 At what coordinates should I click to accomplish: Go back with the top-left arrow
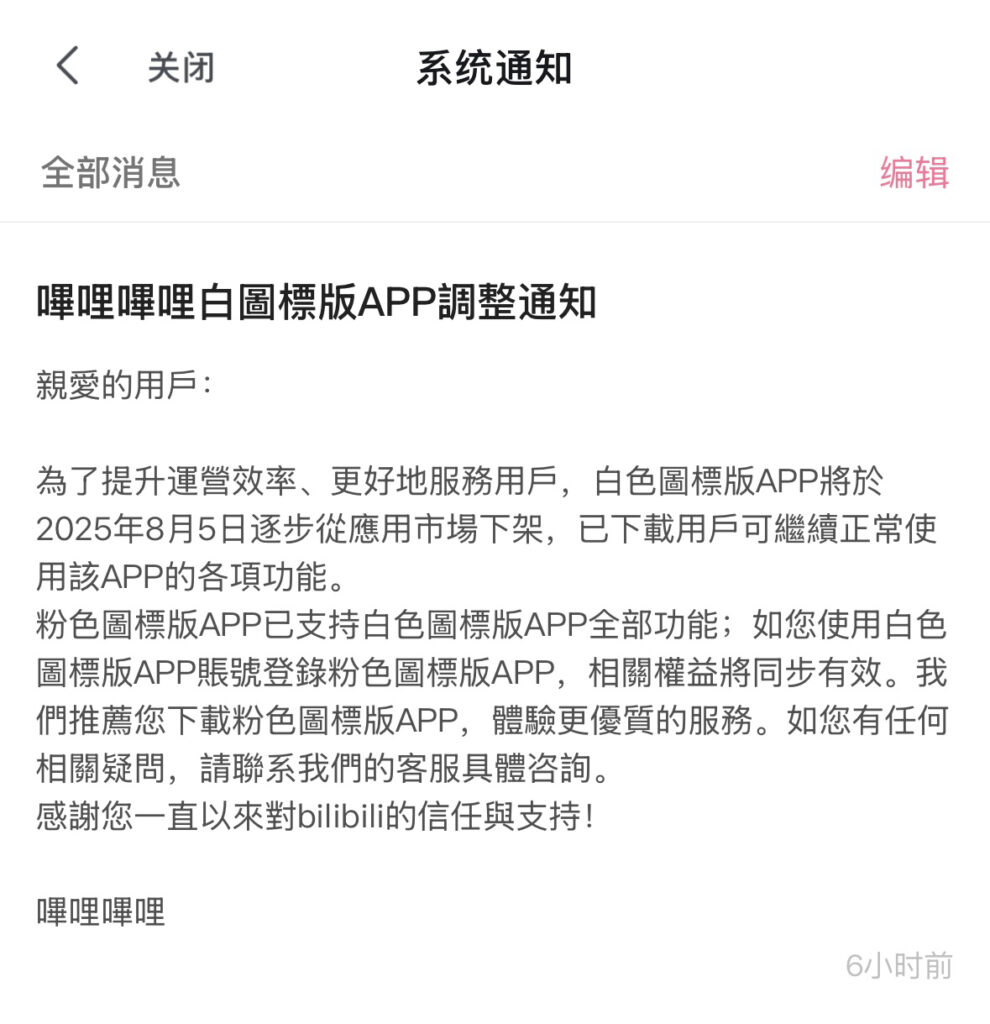click(x=67, y=68)
